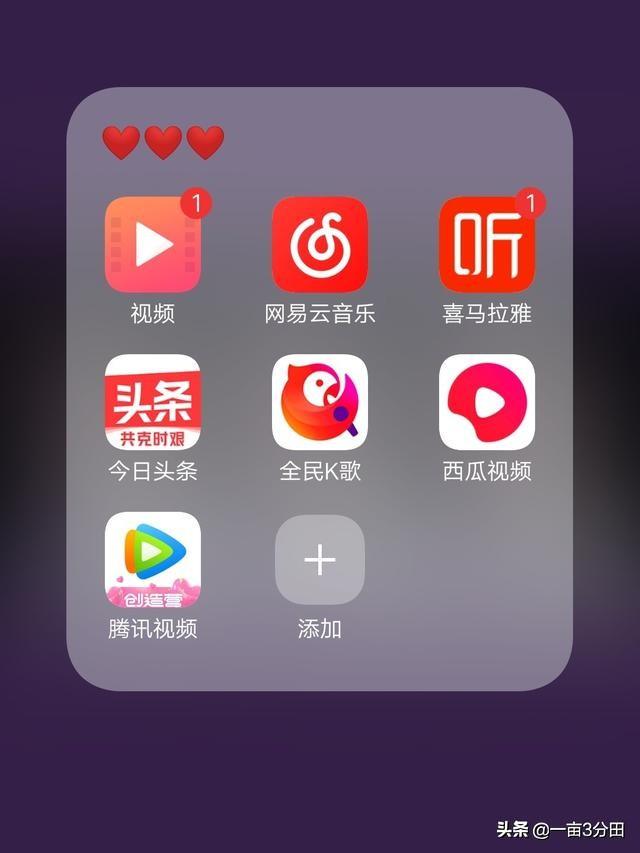Launch 今日头条
The height and width of the screenshot is (853, 640).
(x=153, y=402)
